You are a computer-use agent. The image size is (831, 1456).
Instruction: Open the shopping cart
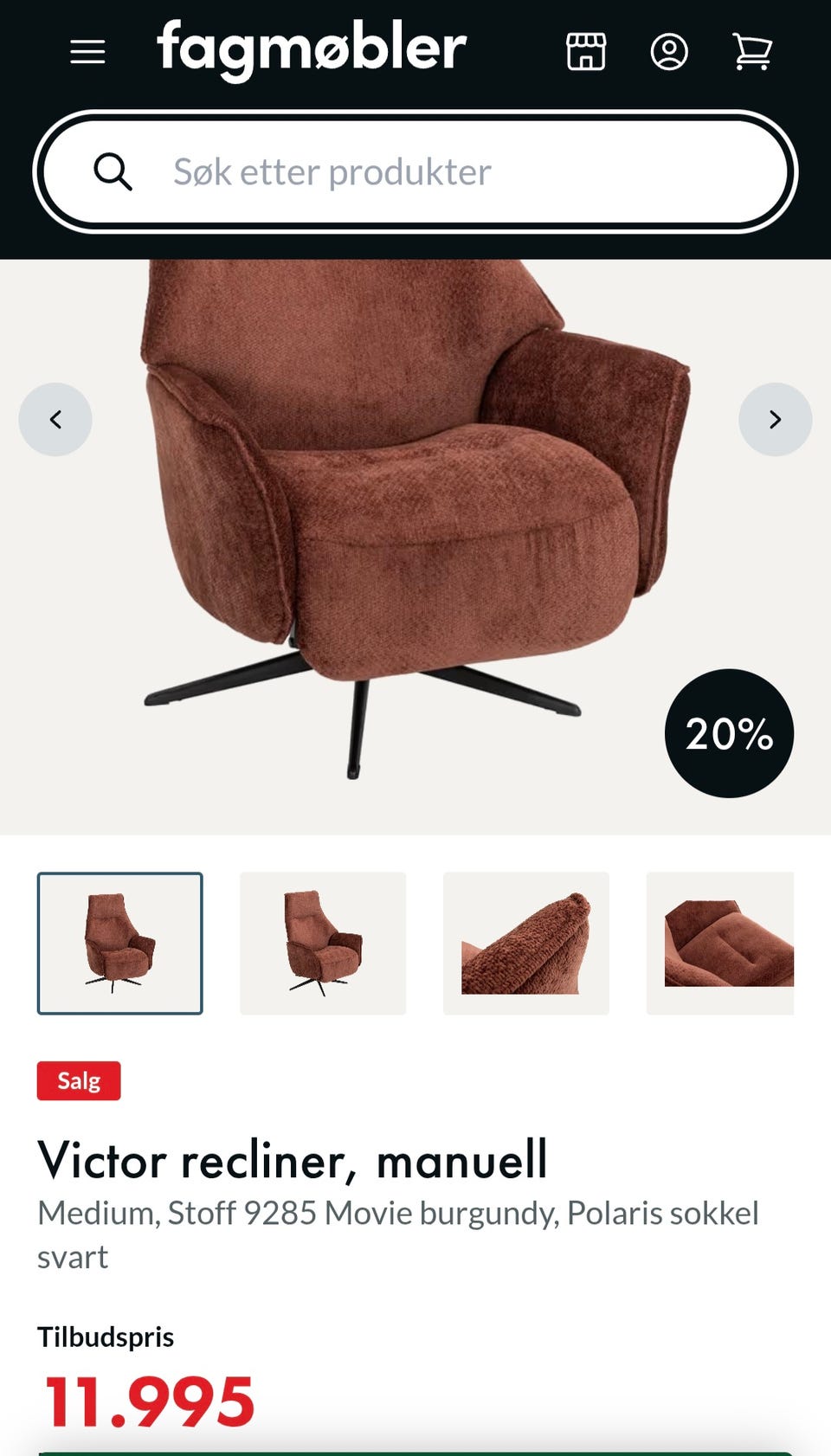(x=752, y=52)
